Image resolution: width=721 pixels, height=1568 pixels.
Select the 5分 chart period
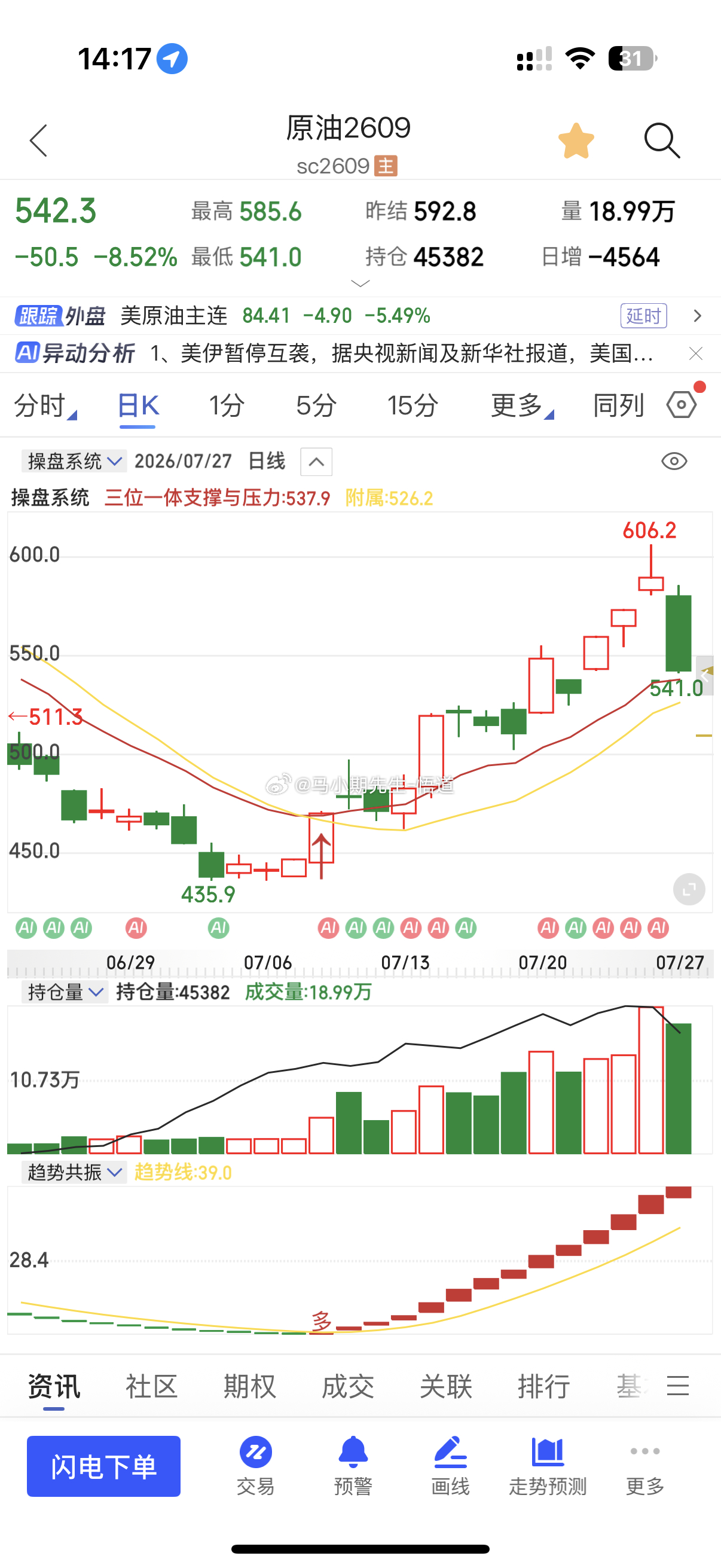pyautogui.click(x=316, y=405)
